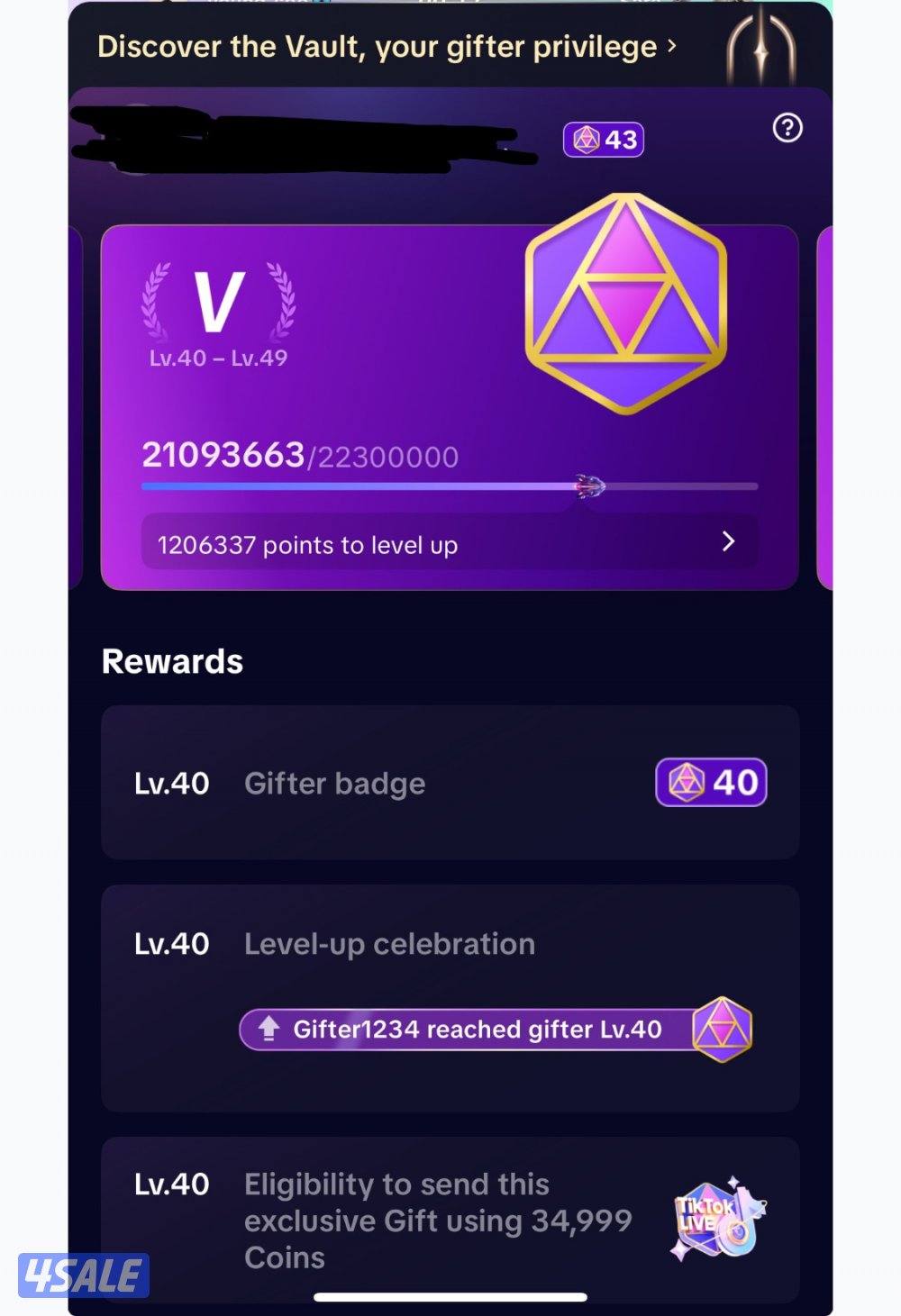Open the Discover the Vault banner

point(387,47)
